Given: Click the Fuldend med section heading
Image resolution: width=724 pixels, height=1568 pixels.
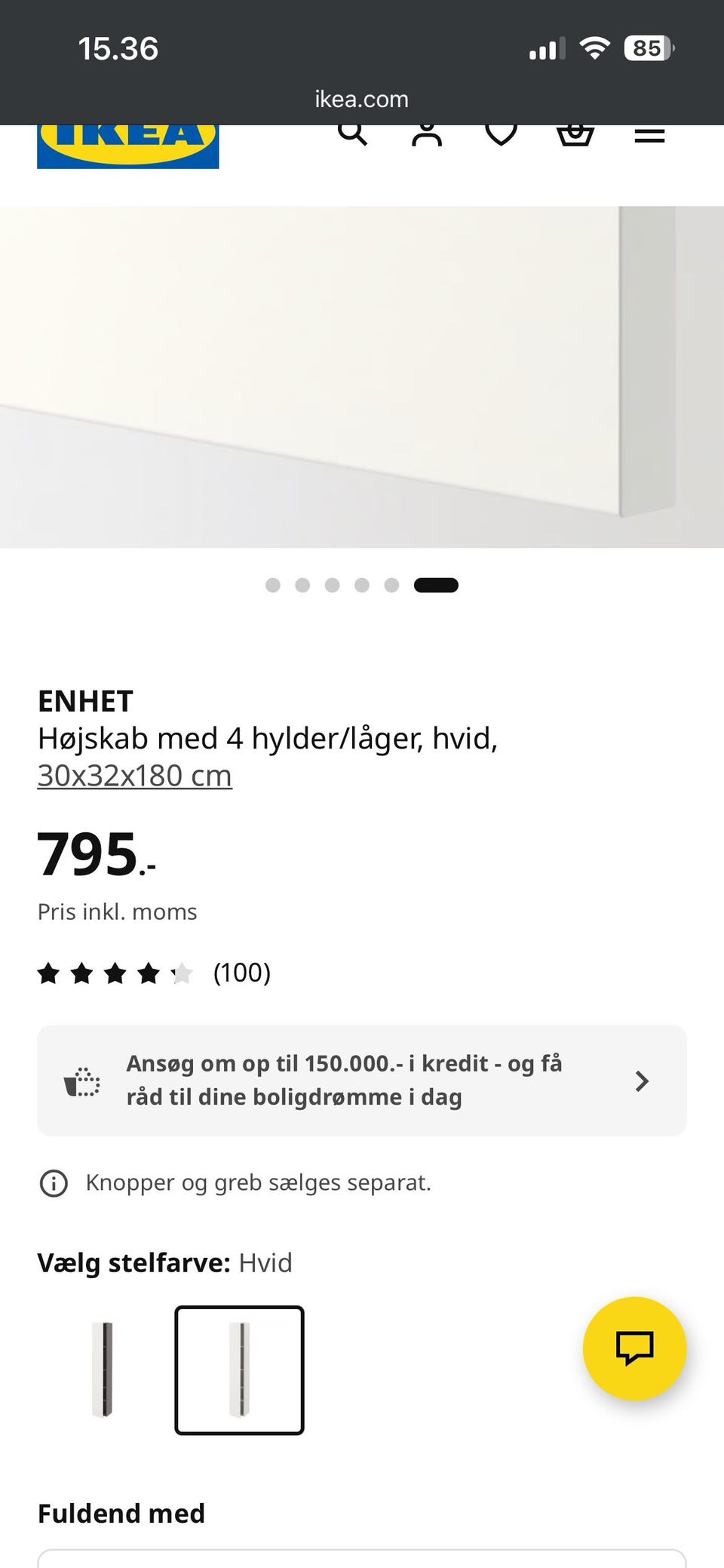Looking at the screenshot, I should click(121, 1514).
